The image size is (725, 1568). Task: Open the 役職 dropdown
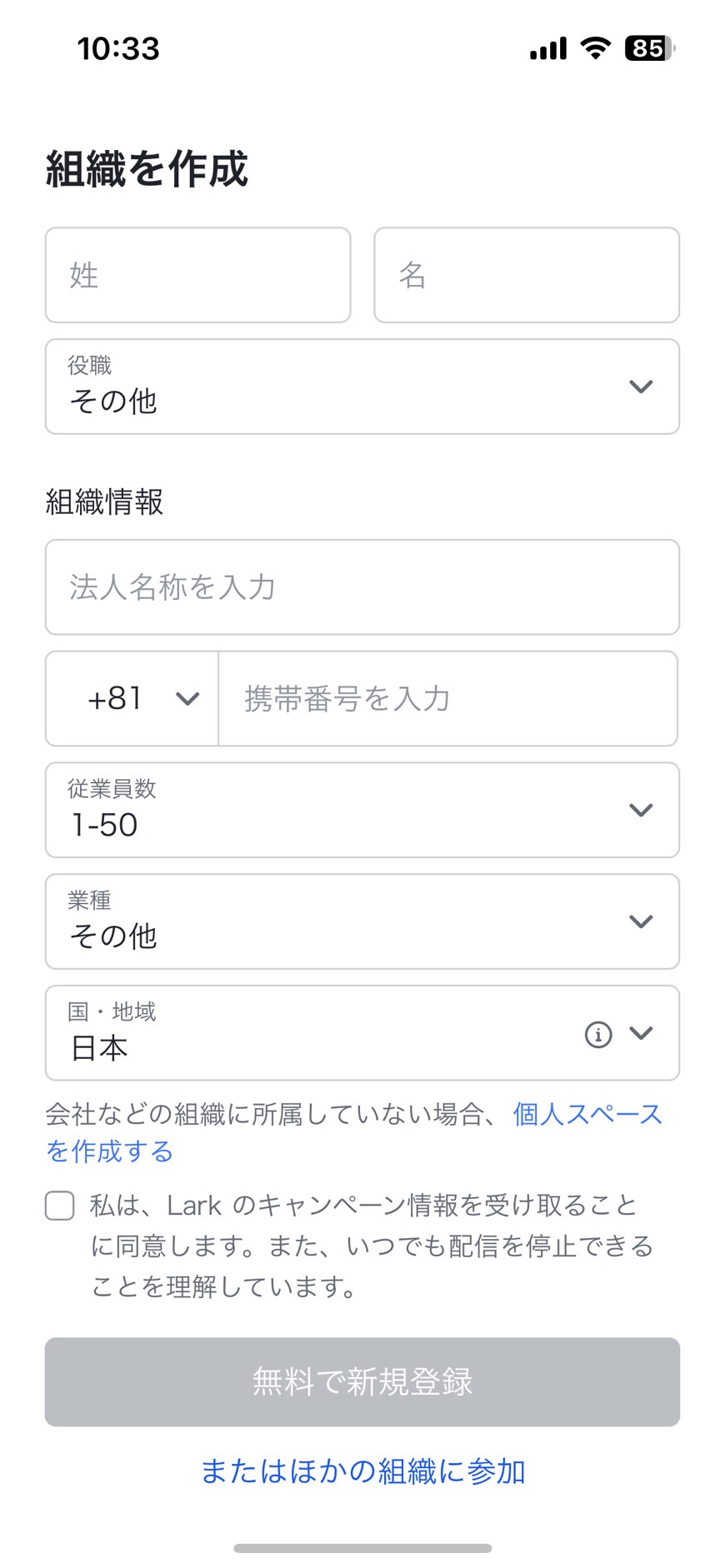[362, 387]
